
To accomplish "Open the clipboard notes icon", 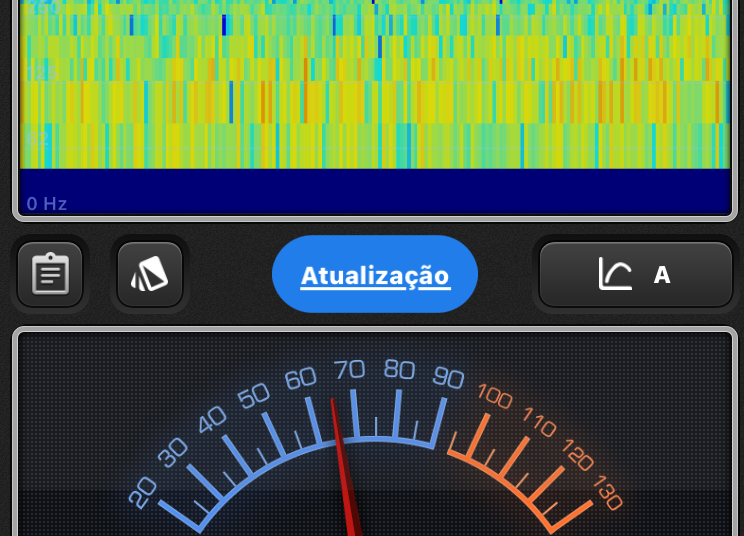I will [50, 274].
